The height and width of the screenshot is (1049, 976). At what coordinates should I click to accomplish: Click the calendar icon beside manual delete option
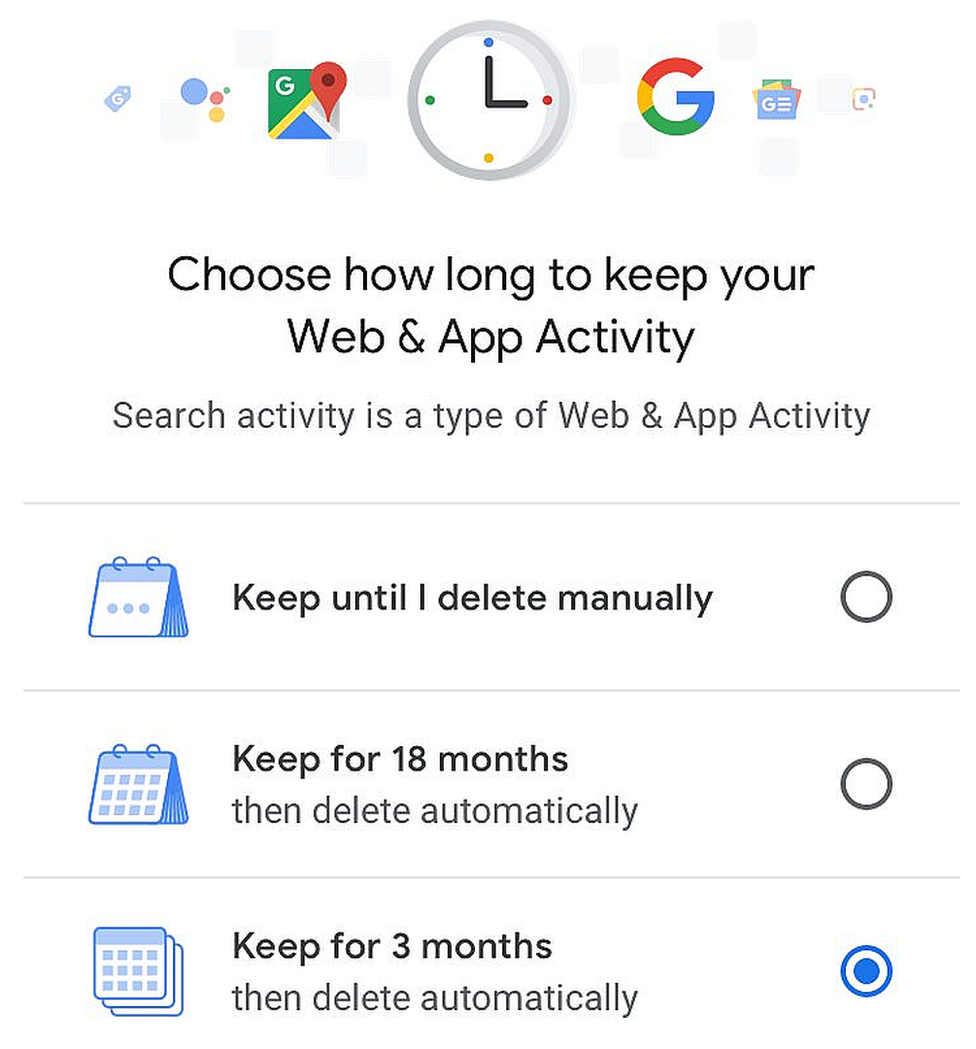pyautogui.click(x=137, y=596)
